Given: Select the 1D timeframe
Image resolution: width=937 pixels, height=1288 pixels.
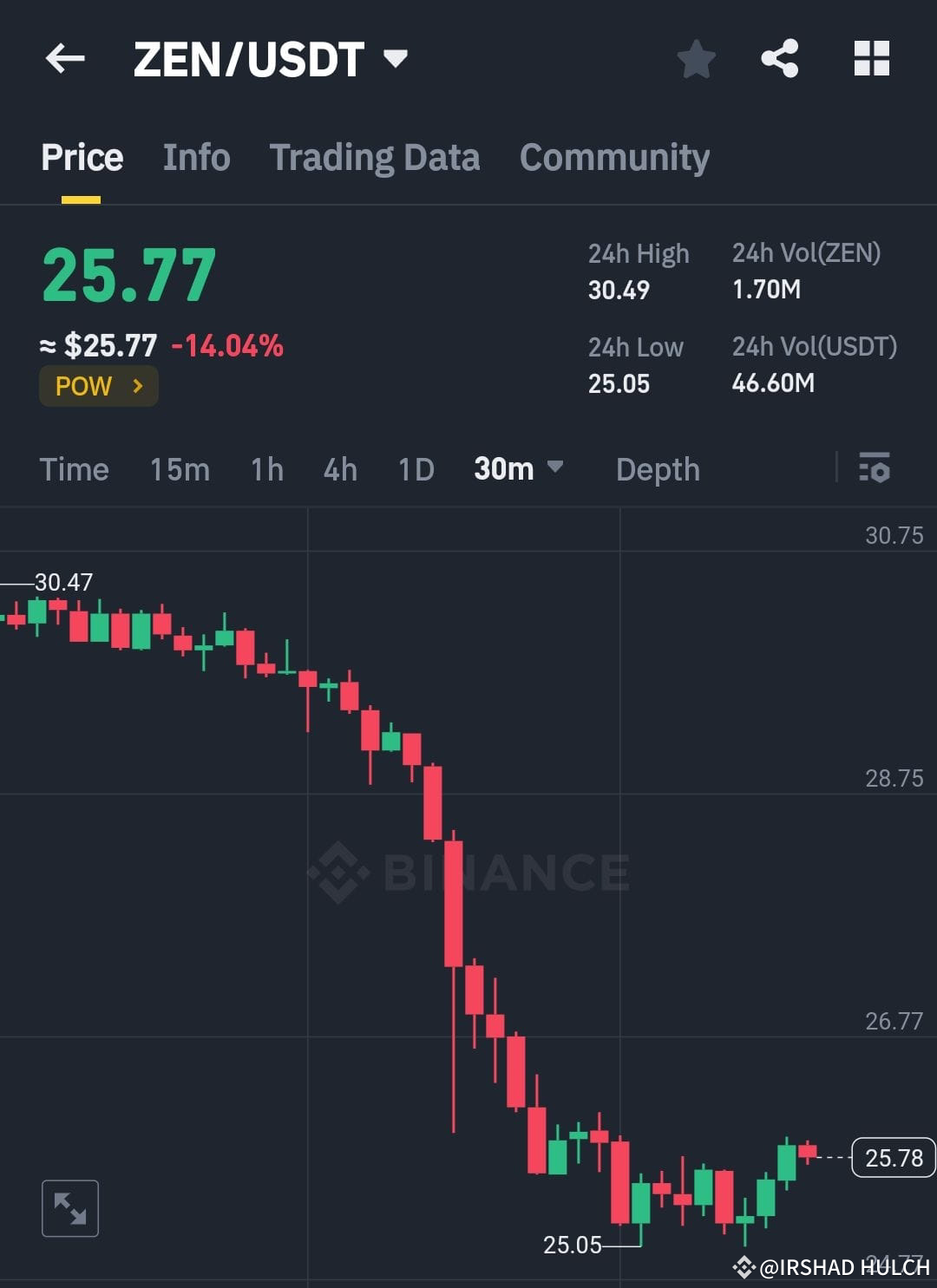Looking at the screenshot, I should [x=415, y=469].
